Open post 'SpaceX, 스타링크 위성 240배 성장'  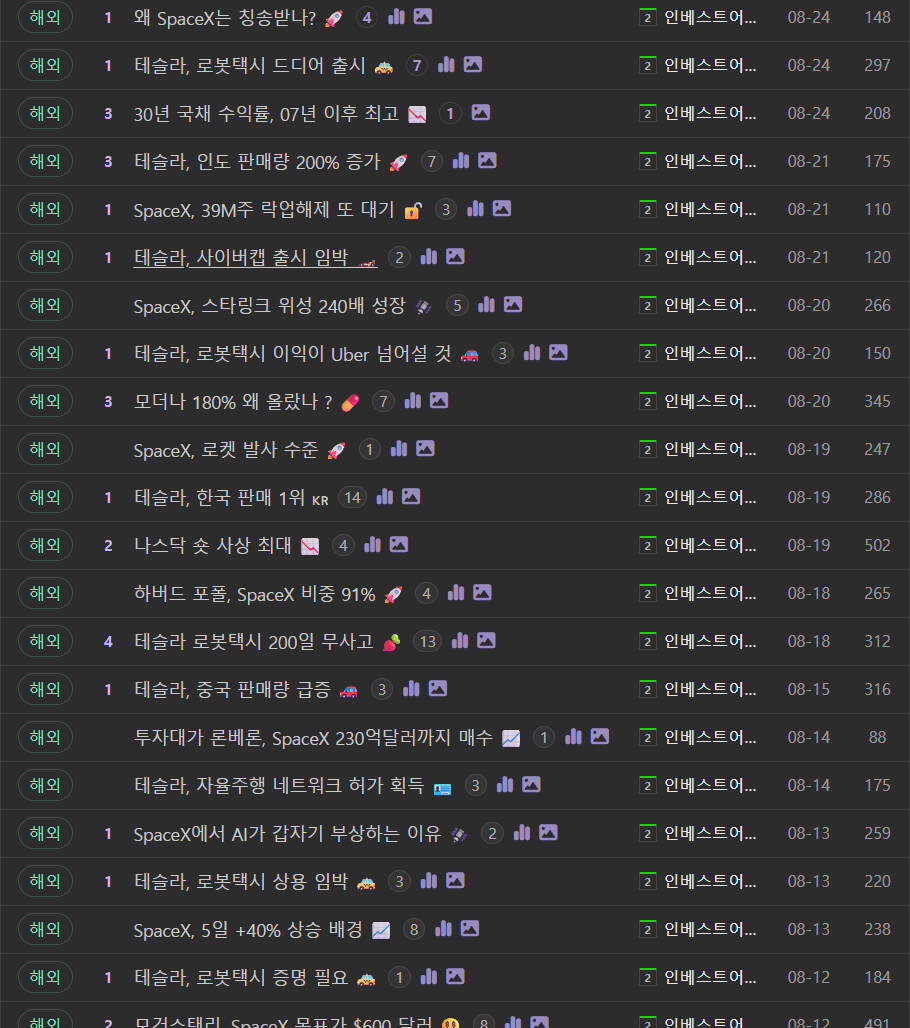pyautogui.click(x=269, y=306)
